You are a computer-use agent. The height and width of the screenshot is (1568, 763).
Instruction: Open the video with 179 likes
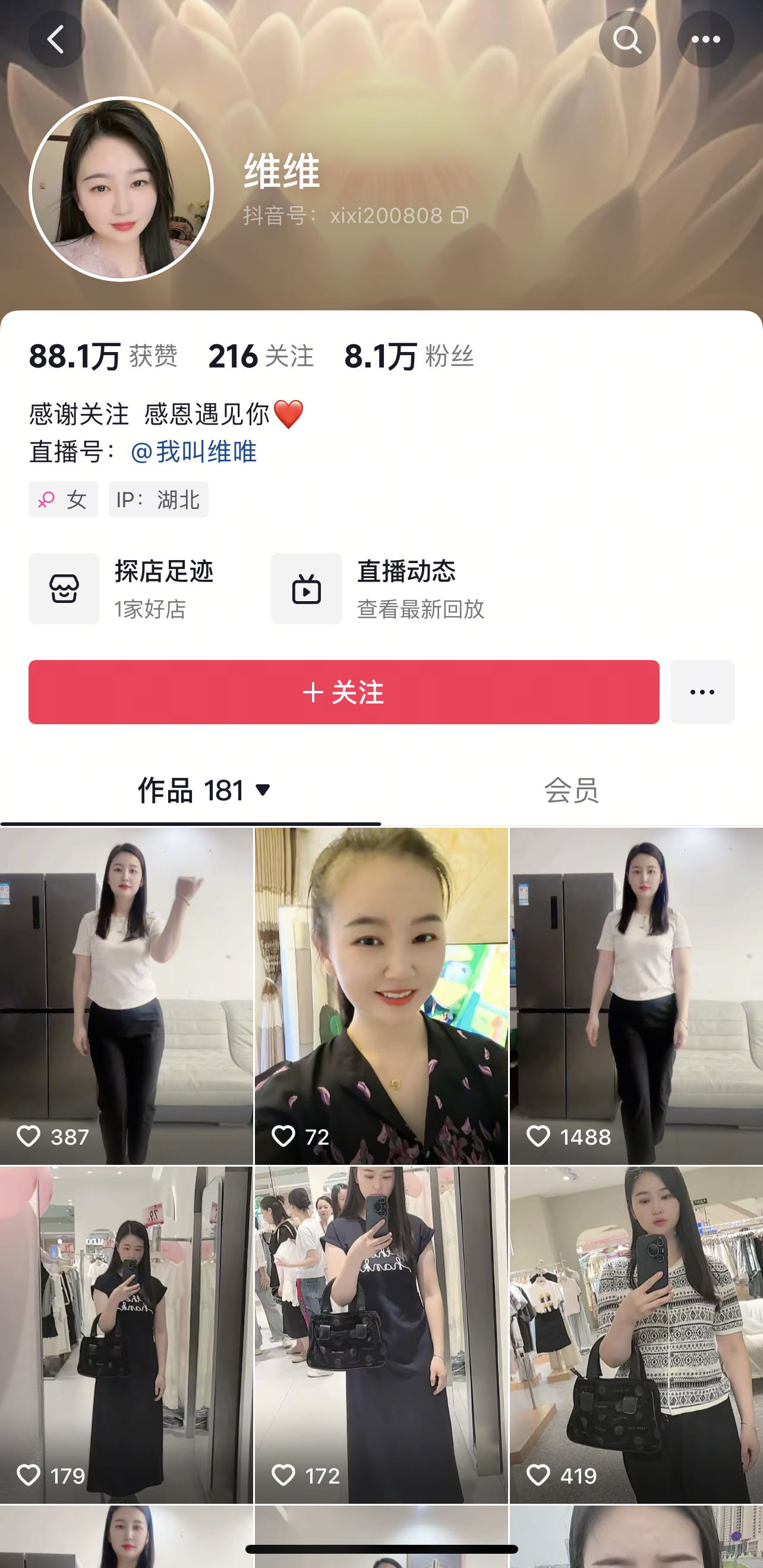(x=126, y=1334)
